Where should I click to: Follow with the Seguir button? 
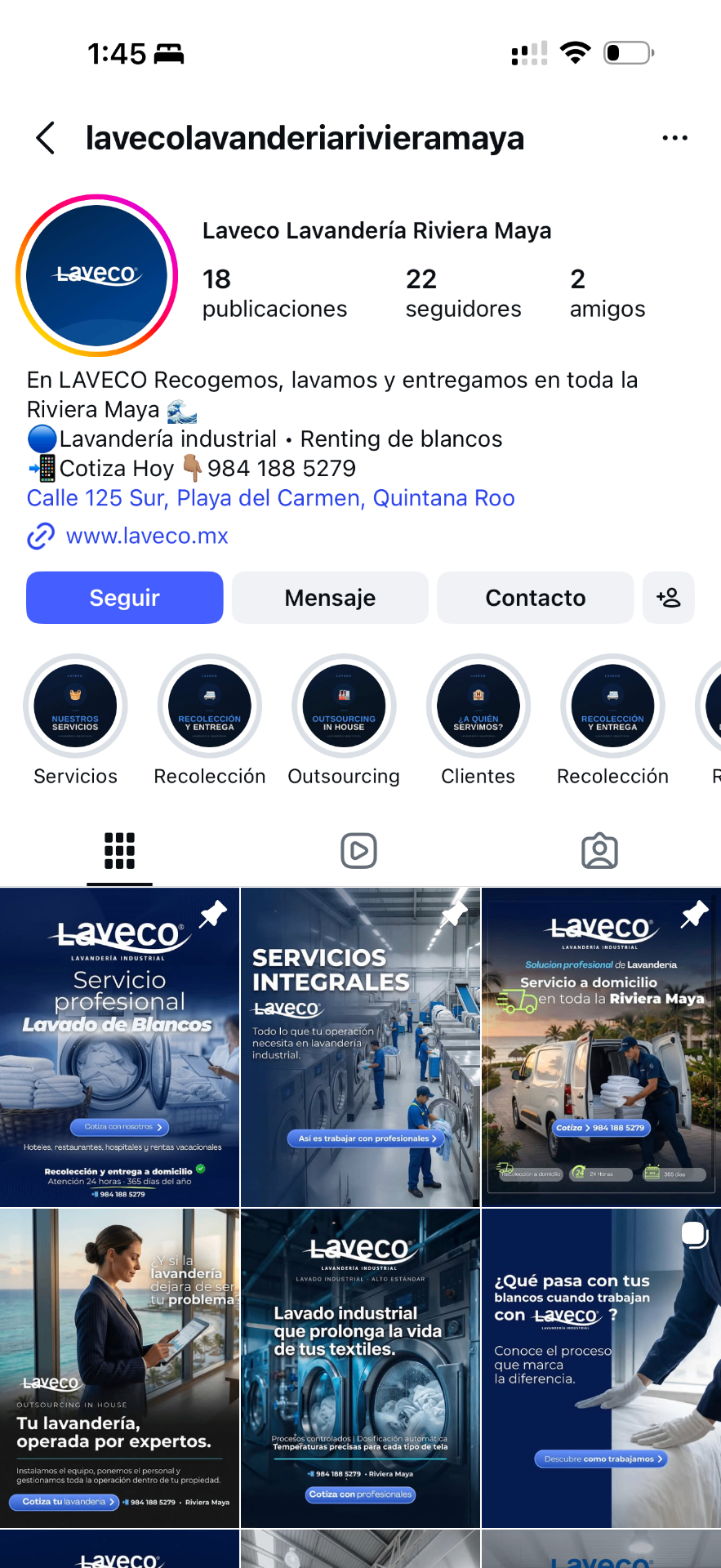124,598
